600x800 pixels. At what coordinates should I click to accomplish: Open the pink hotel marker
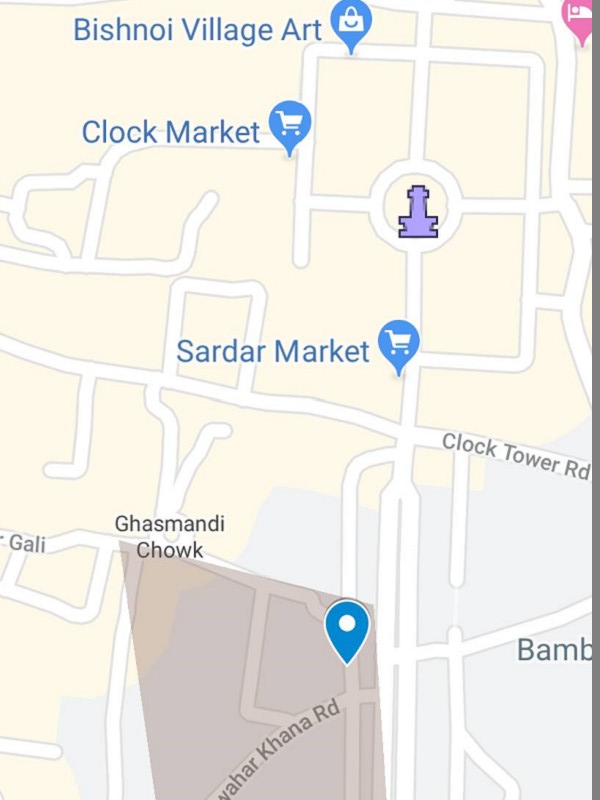point(581,16)
